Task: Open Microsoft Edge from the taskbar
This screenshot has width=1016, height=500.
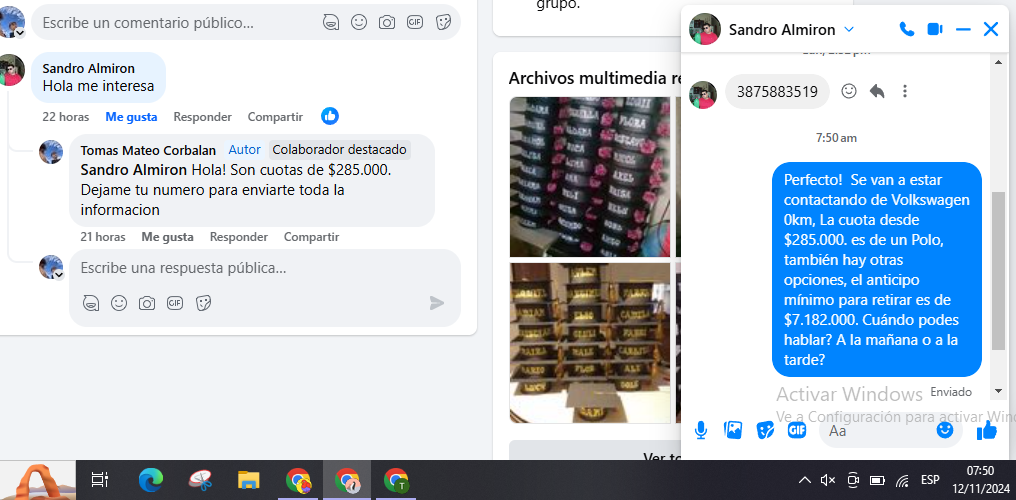Action: pos(150,481)
